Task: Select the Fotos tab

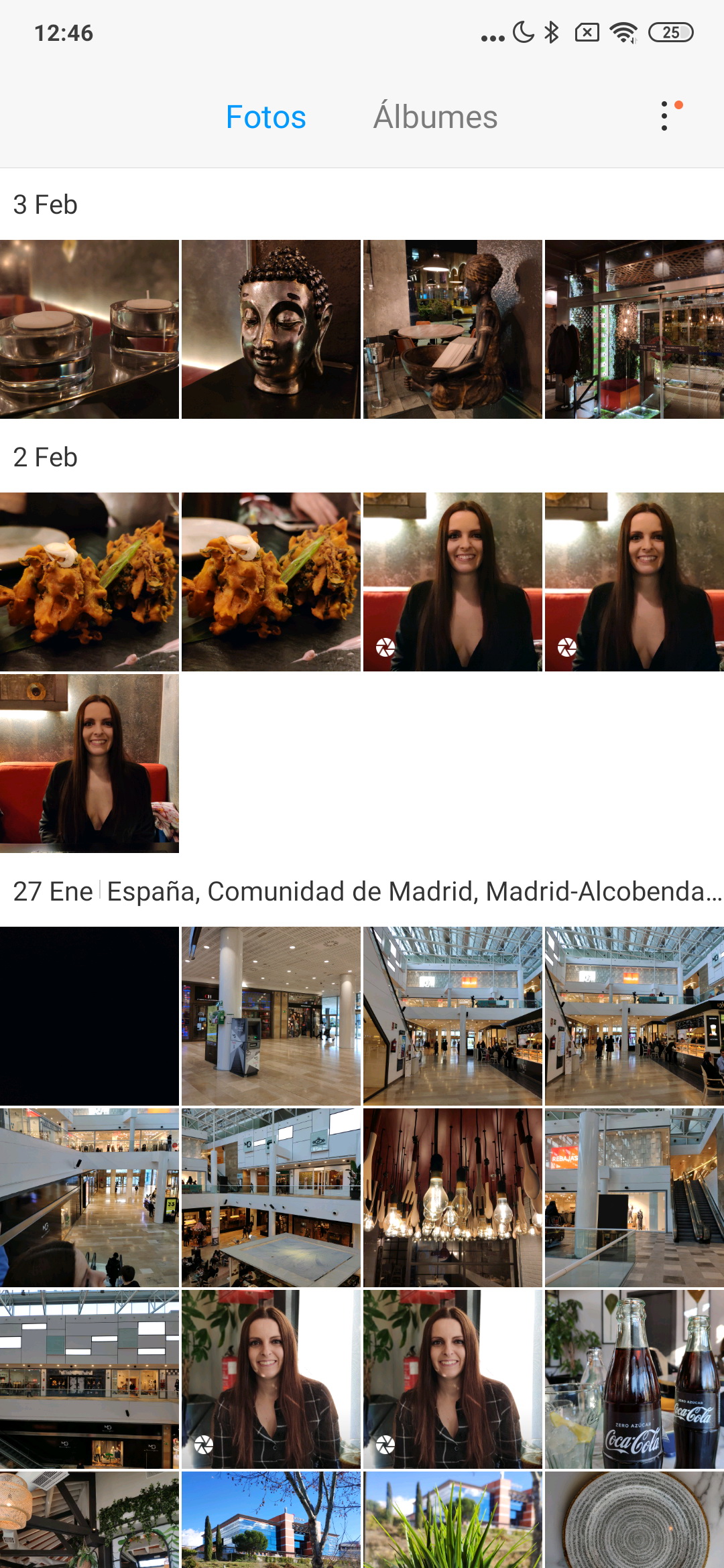Action: click(x=265, y=117)
